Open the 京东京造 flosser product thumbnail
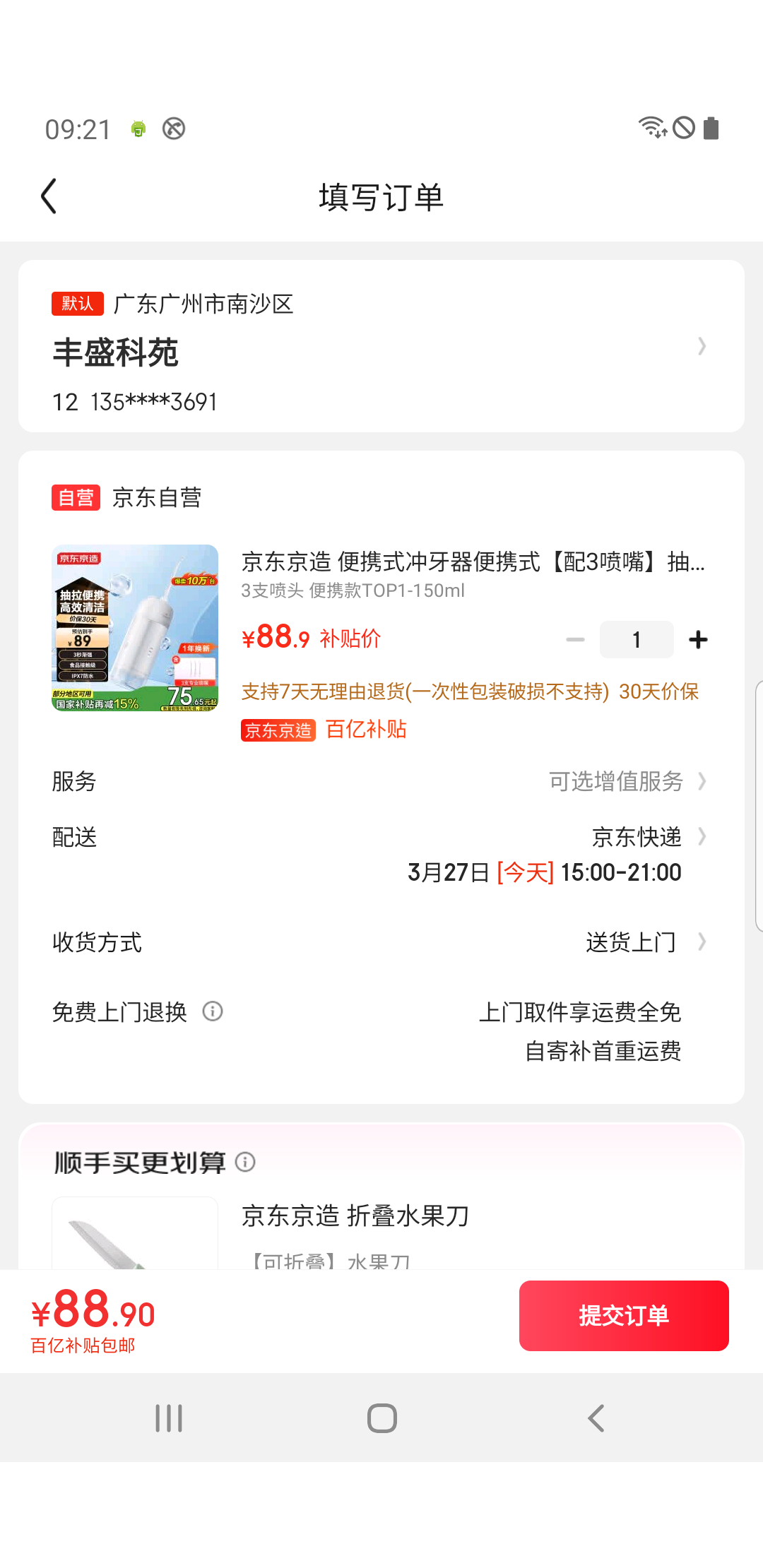 pos(135,628)
